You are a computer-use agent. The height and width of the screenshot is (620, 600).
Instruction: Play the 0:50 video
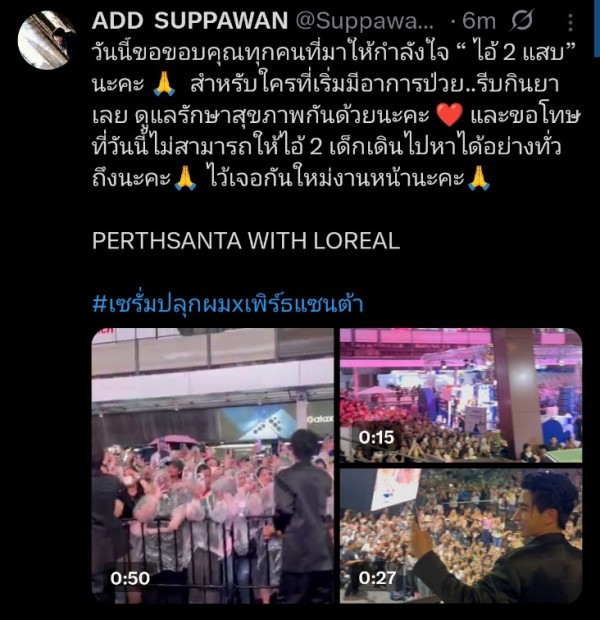213,466
